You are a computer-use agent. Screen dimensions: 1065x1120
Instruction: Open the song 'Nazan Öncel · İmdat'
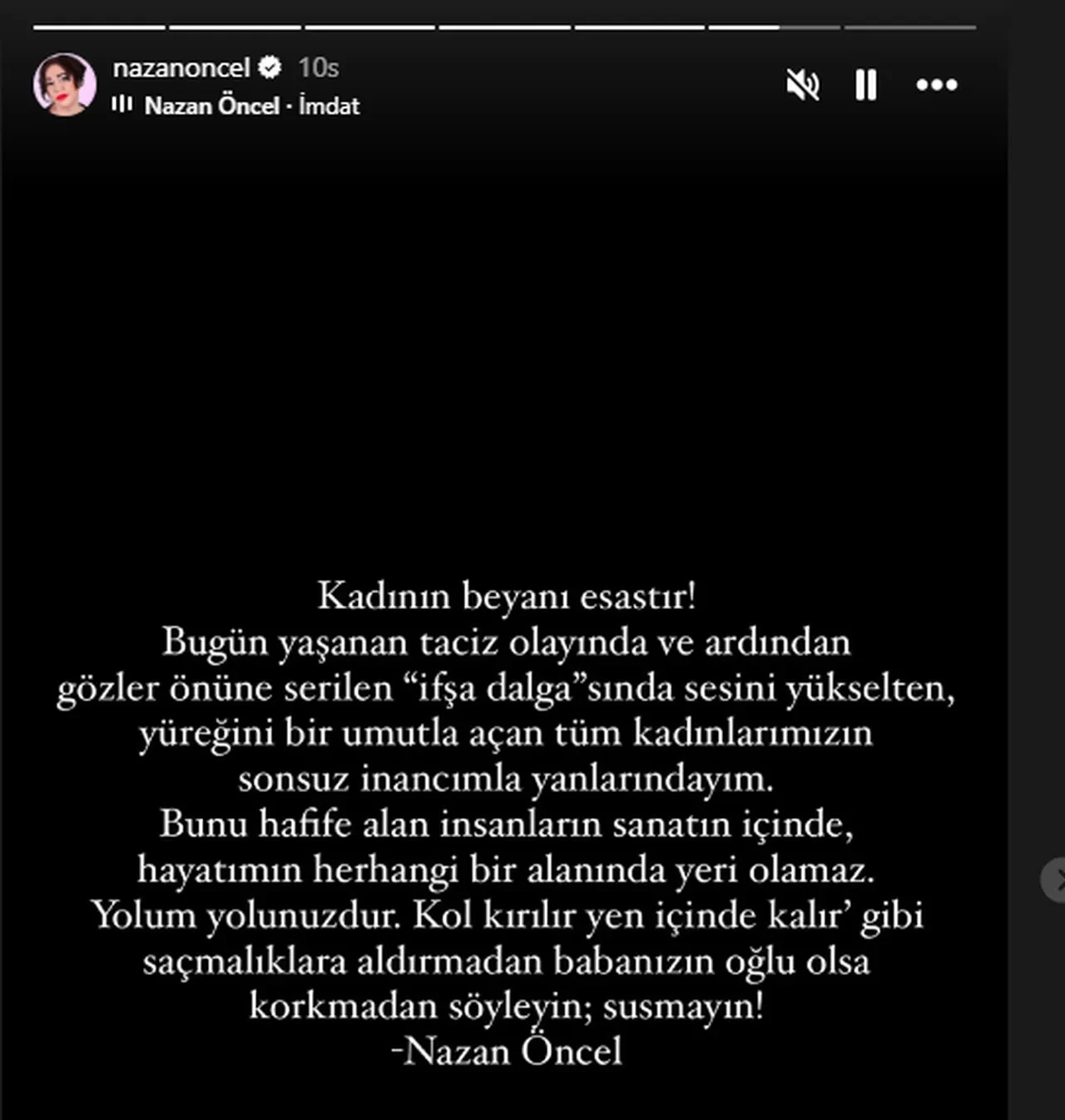tap(251, 106)
